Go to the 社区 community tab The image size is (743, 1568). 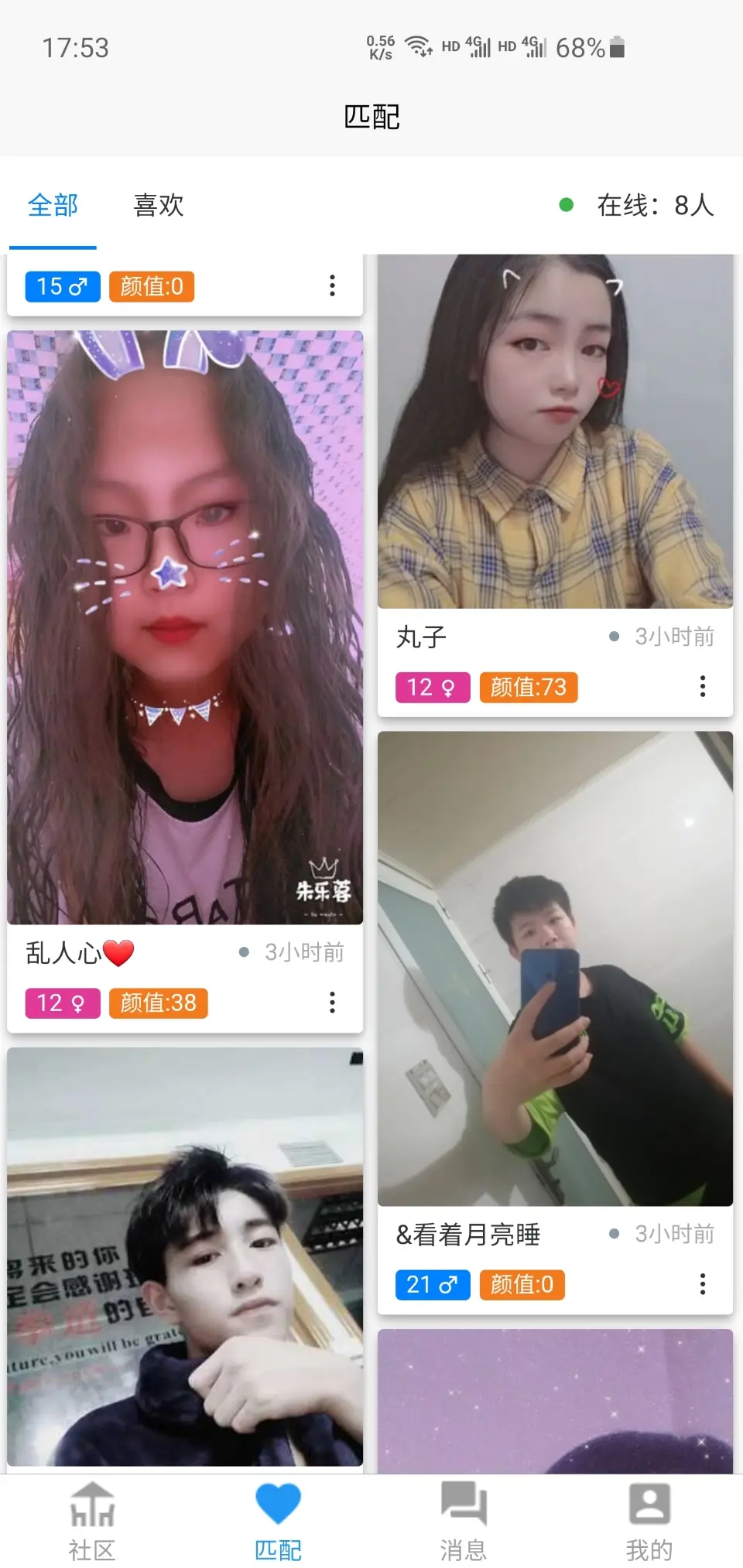(x=92, y=1522)
